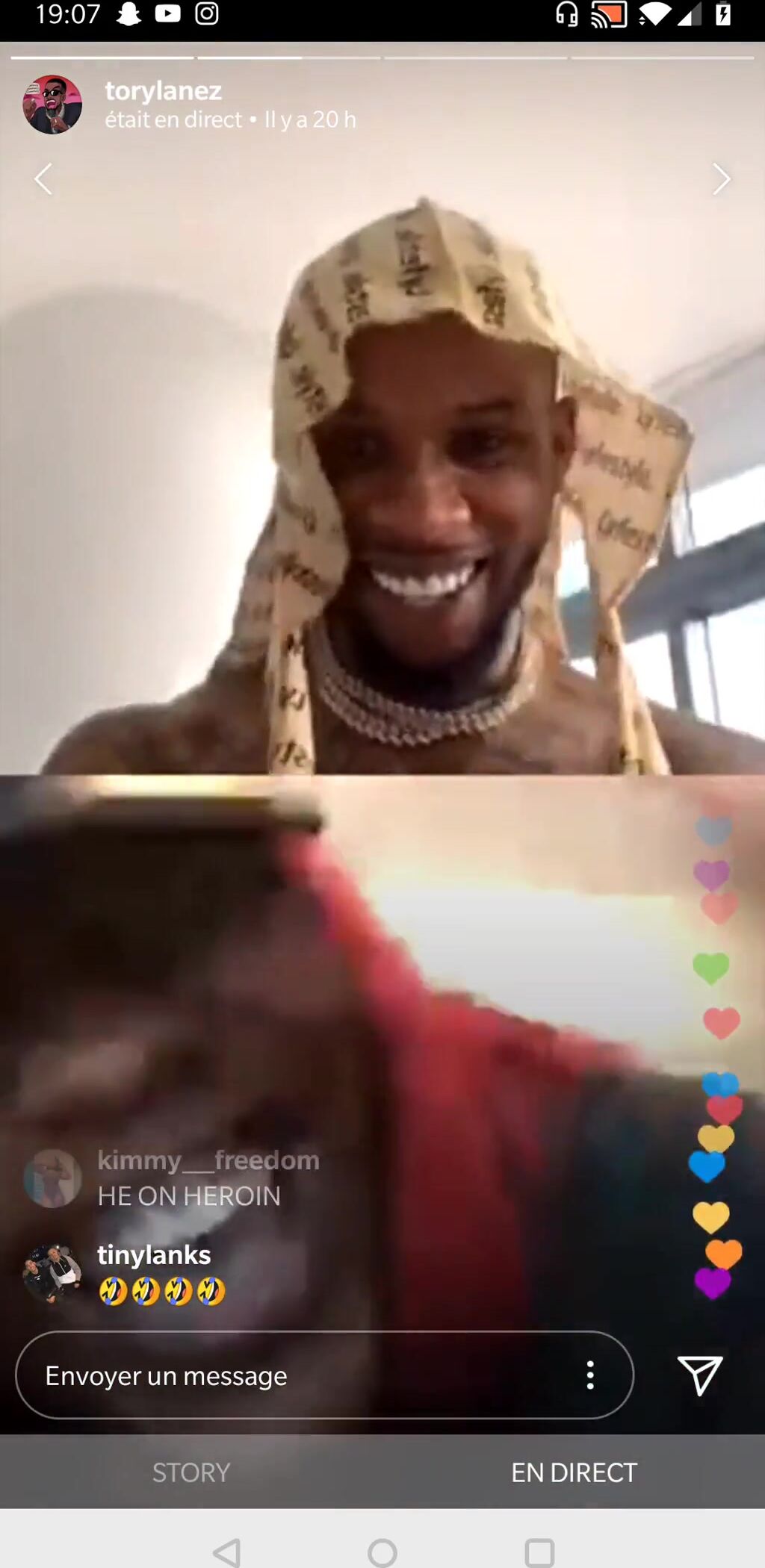Go to previous story with left arrow
The image size is (765, 1568).
tap(43, 179)
